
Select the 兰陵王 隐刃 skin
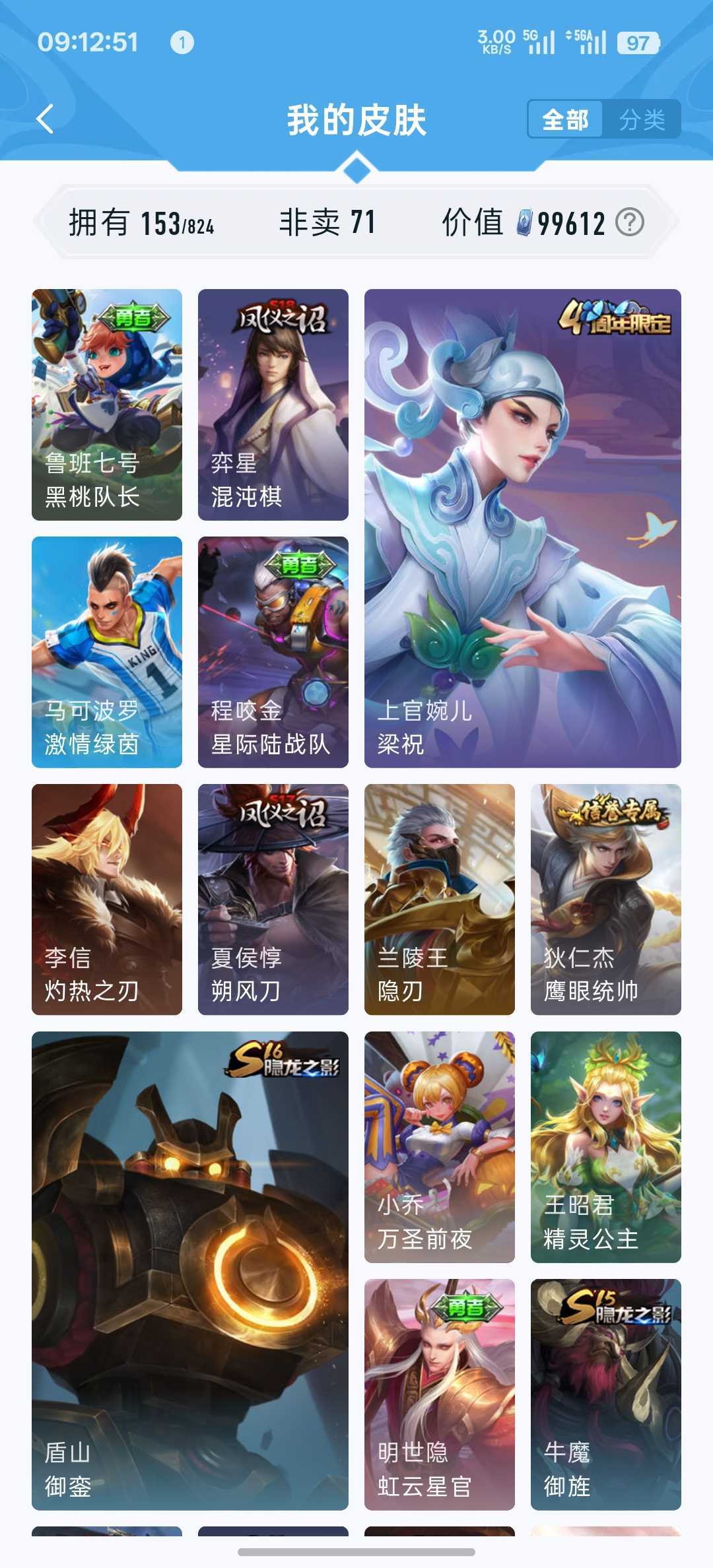pyautogui.click(x=440, y=899)
